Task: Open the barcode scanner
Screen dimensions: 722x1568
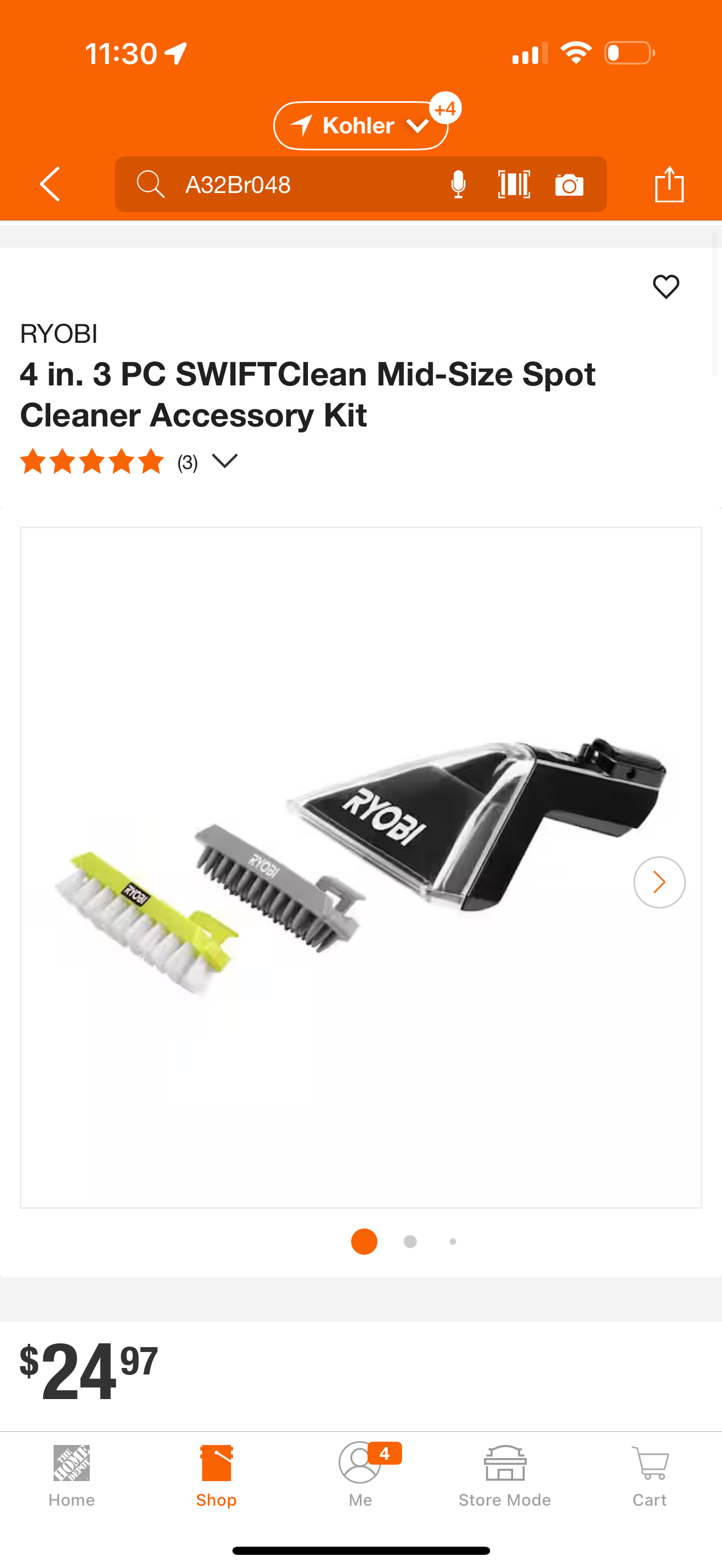Action: [x=514, y=184]
